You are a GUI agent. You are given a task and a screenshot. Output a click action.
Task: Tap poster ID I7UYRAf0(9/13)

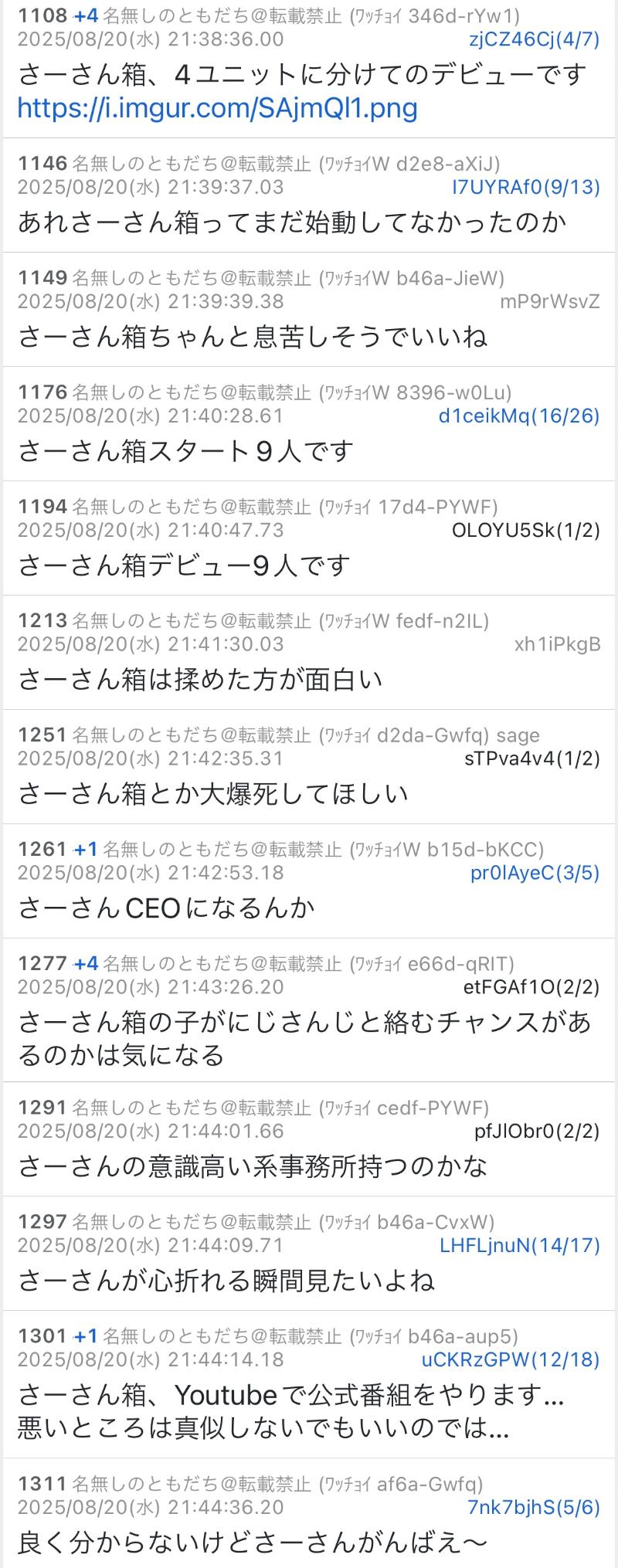[x=526, y=187]
